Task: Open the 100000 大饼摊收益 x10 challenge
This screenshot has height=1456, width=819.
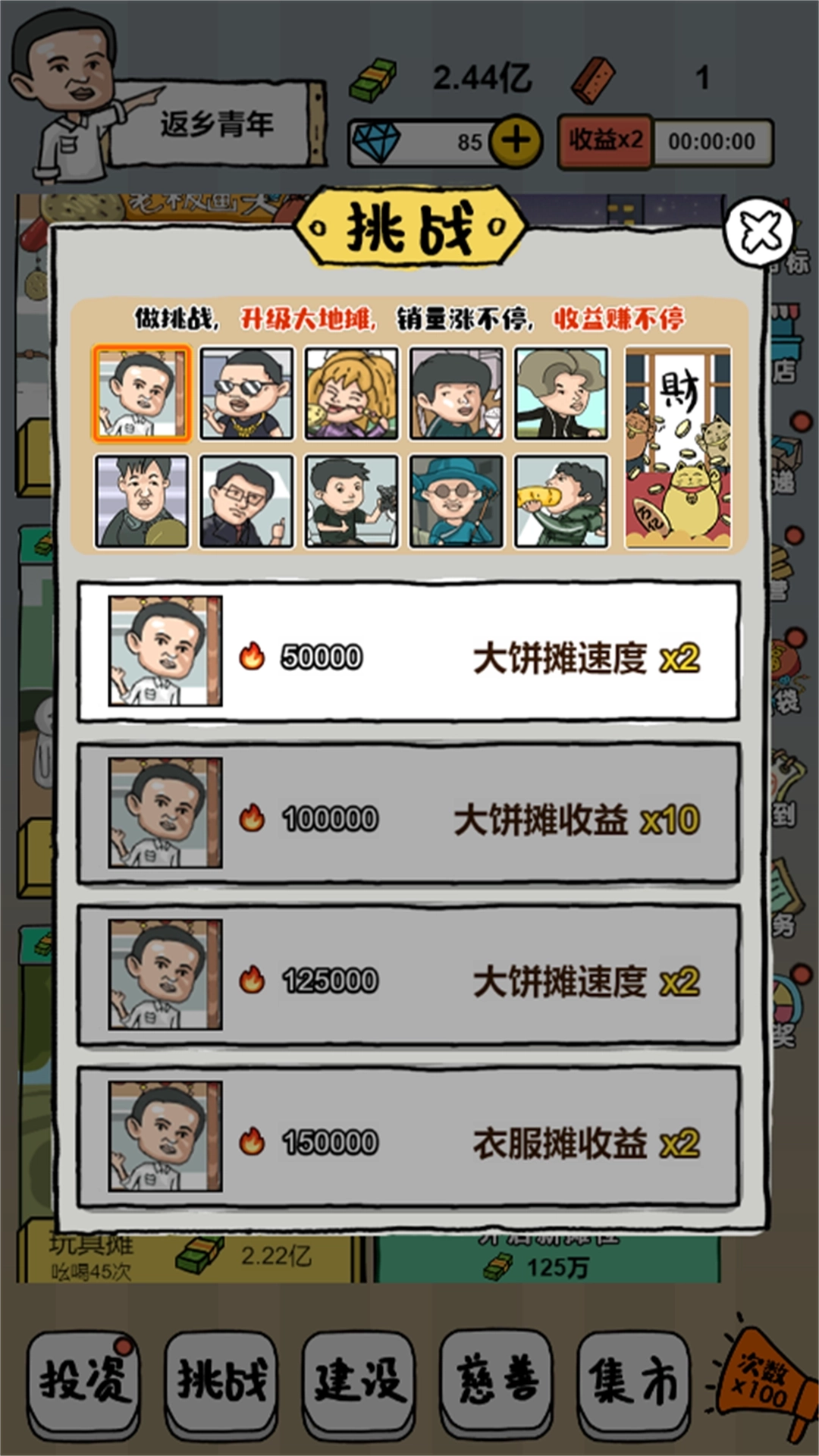Action: [409, 814]
